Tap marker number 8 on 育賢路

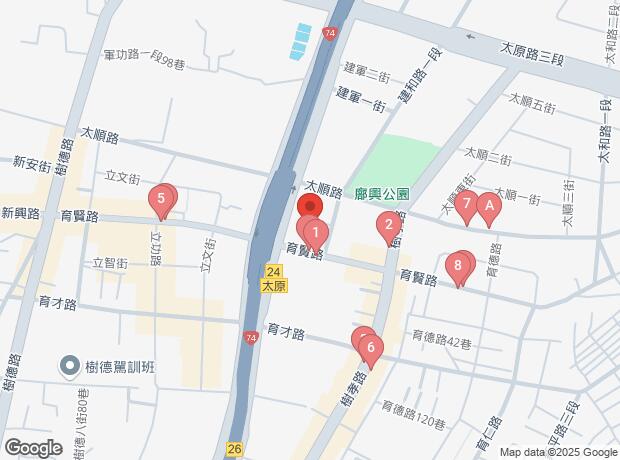click(458, 266)
